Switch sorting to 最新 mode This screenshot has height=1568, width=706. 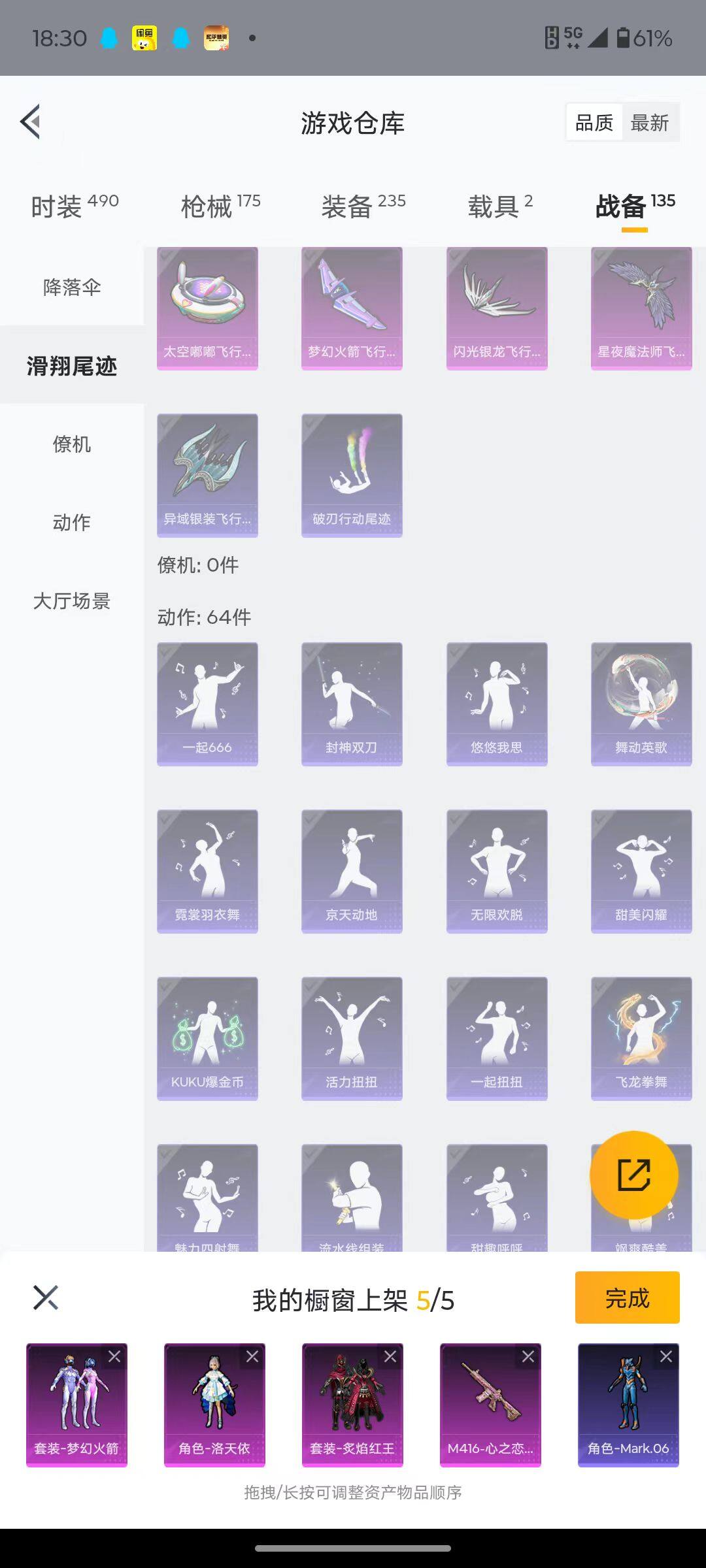(x=652, y=122)
